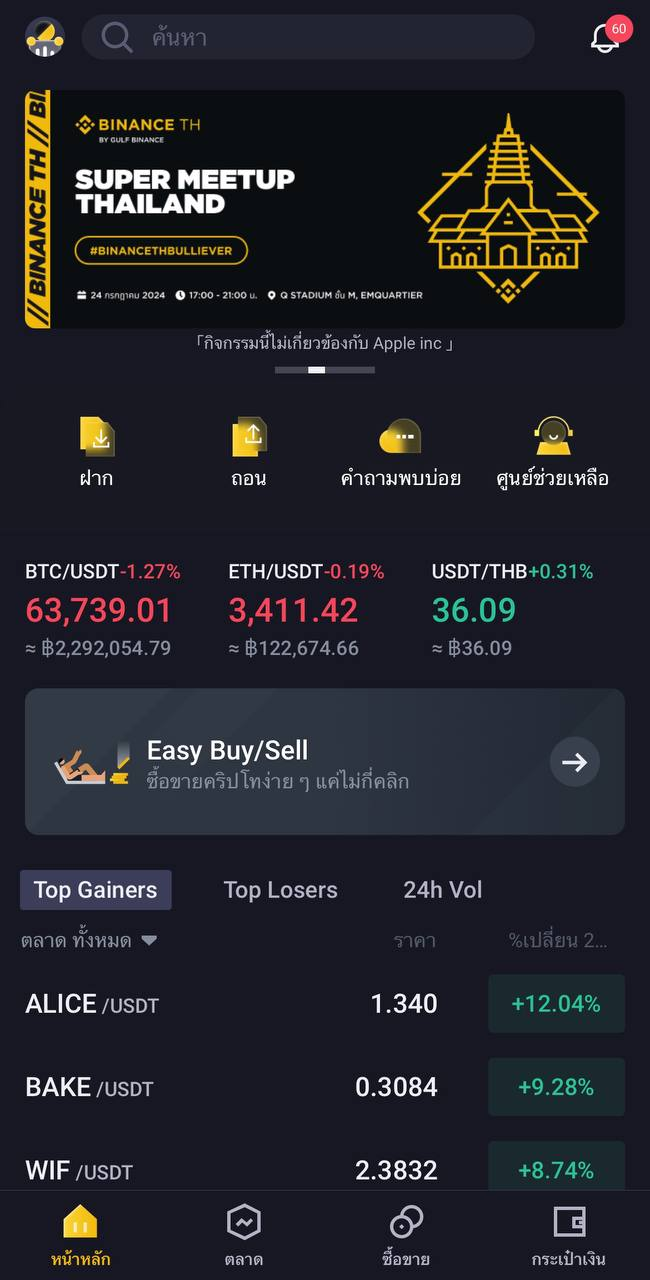650x1280 pixels.
Task: Tap the ค้นหา search field
Action: click(308, 38)
